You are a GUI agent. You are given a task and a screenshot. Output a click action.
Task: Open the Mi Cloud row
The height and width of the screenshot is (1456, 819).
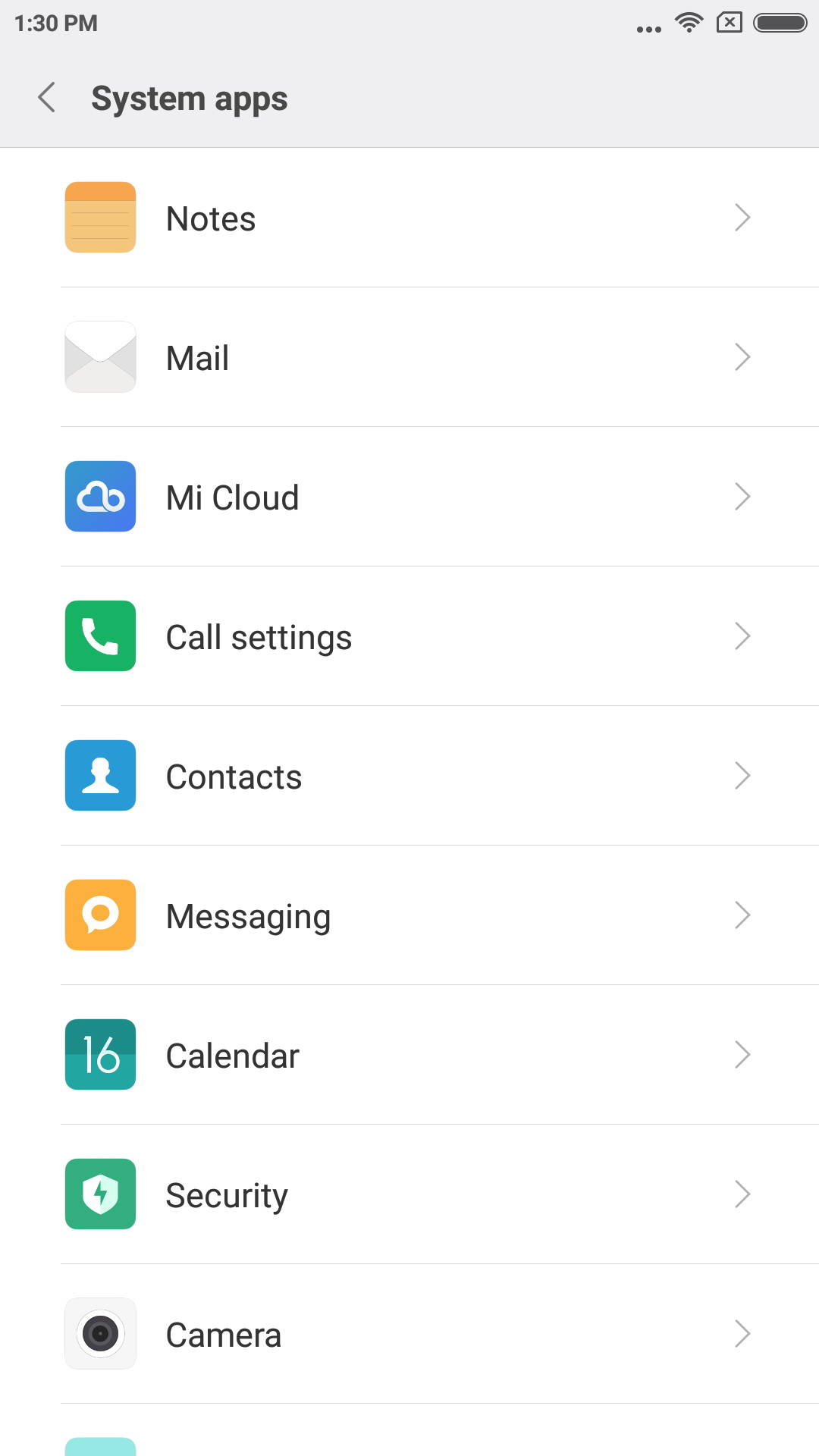[409, 497]
